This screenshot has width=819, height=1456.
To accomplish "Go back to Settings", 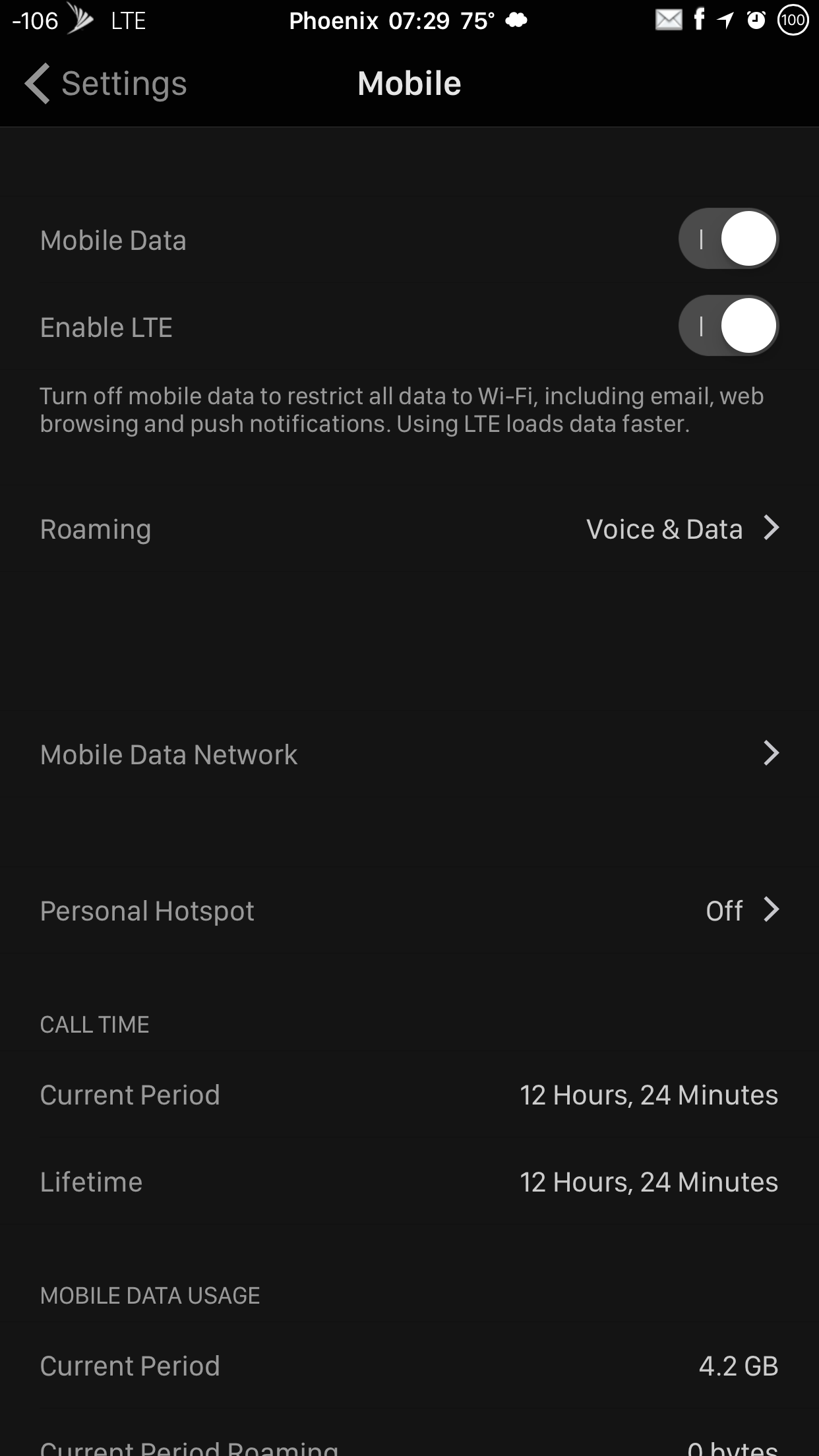I will click(x=106, y=84).
